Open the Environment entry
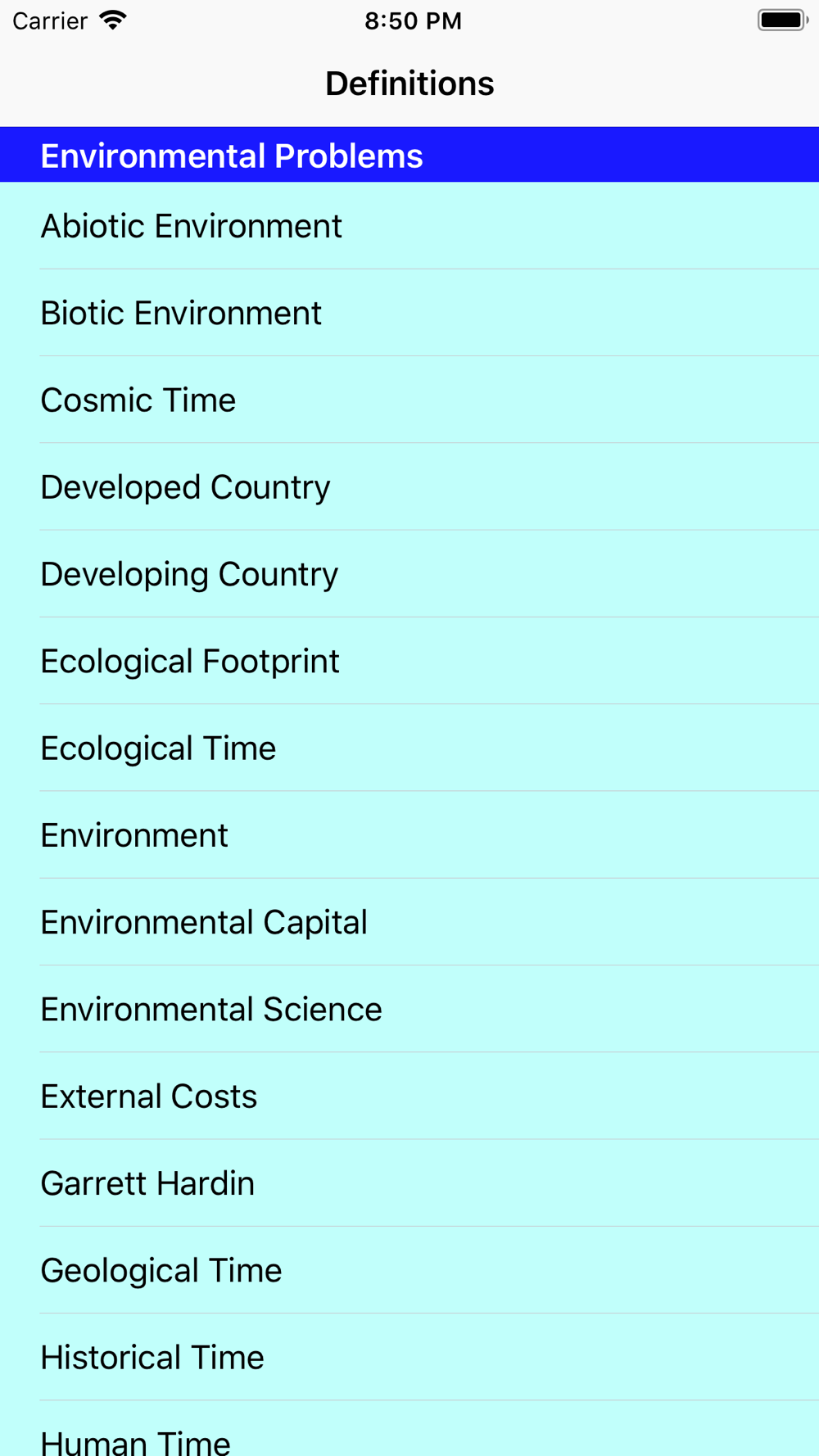The height and width of the screenshot is (1456, 819). (409, 835)
